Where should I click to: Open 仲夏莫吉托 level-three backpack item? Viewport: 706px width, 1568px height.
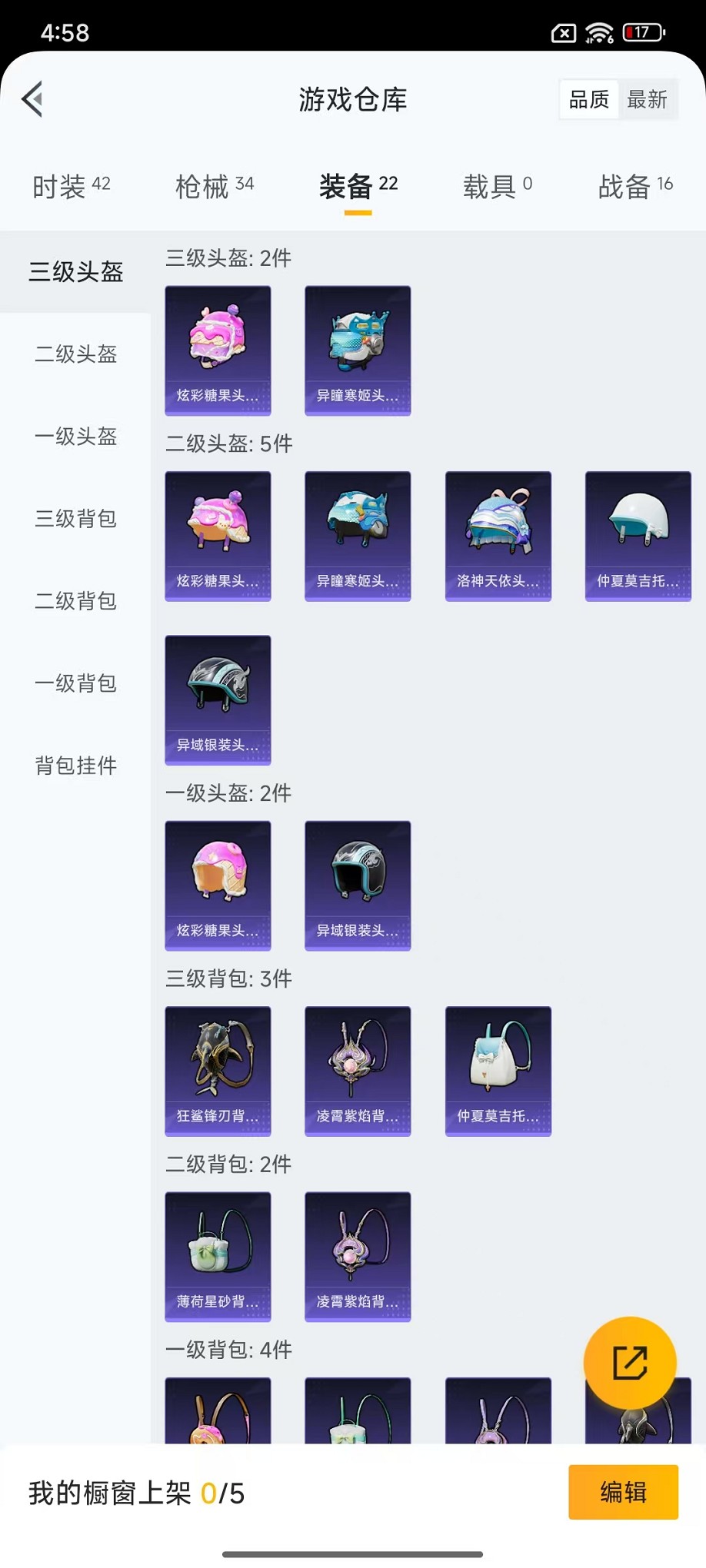(498, 1071)
